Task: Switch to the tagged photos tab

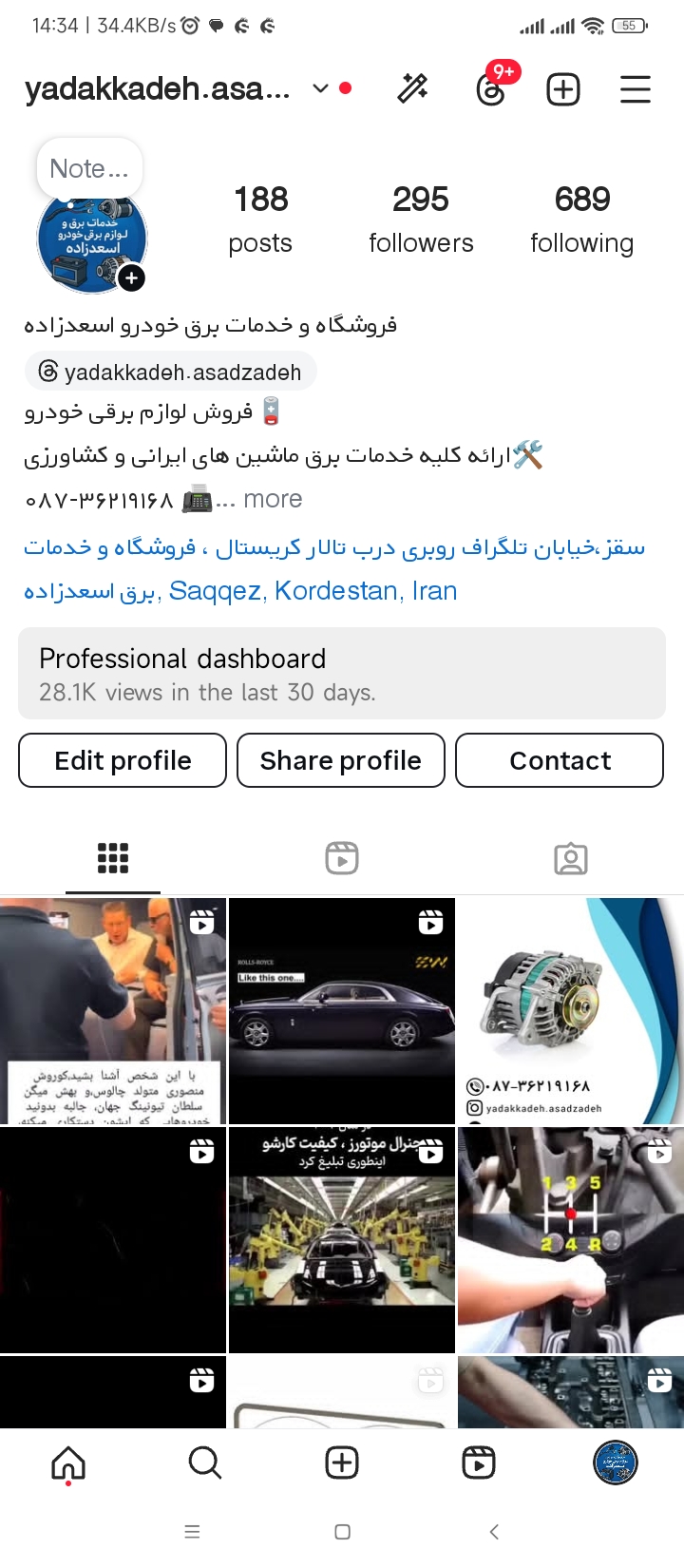Action: coord(570,858)
